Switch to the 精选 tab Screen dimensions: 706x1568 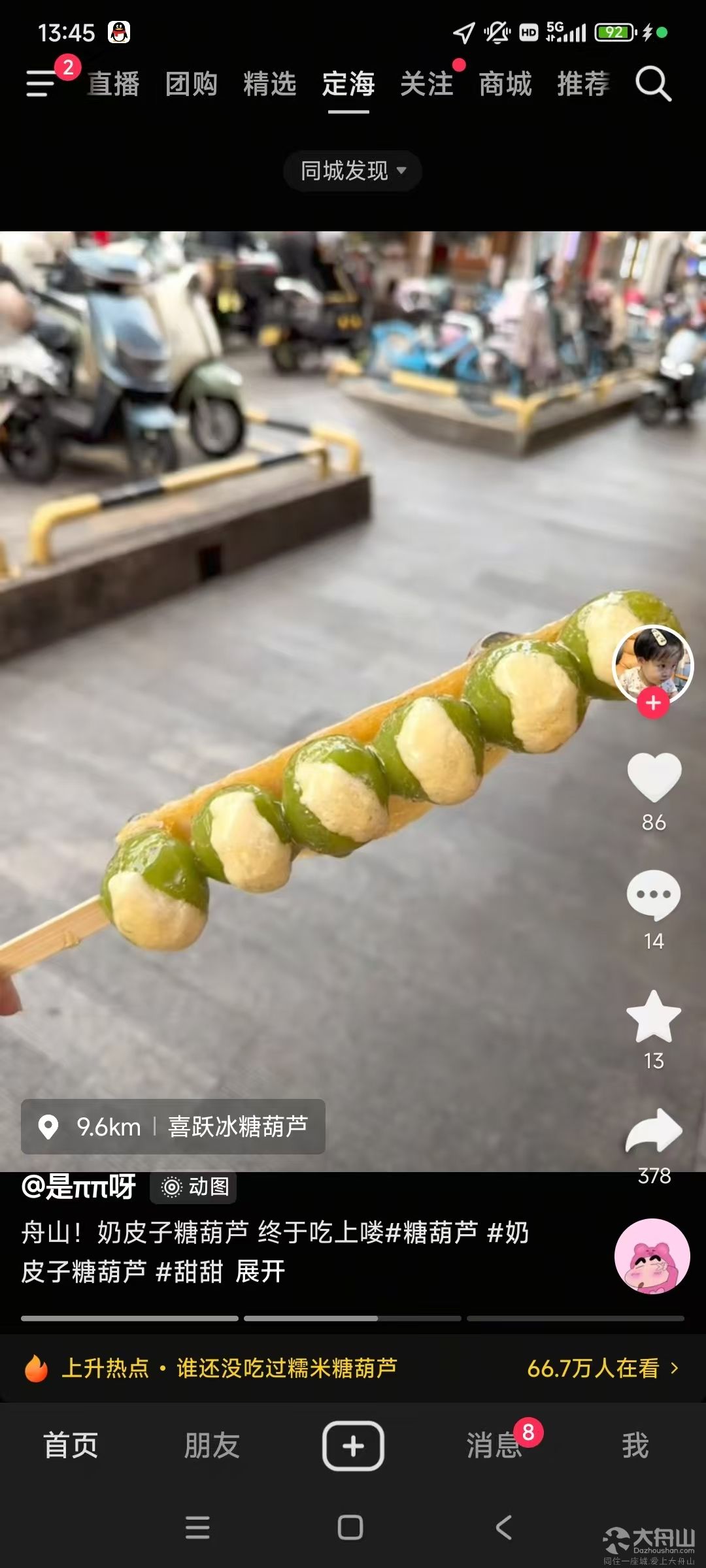click(269, 84)
